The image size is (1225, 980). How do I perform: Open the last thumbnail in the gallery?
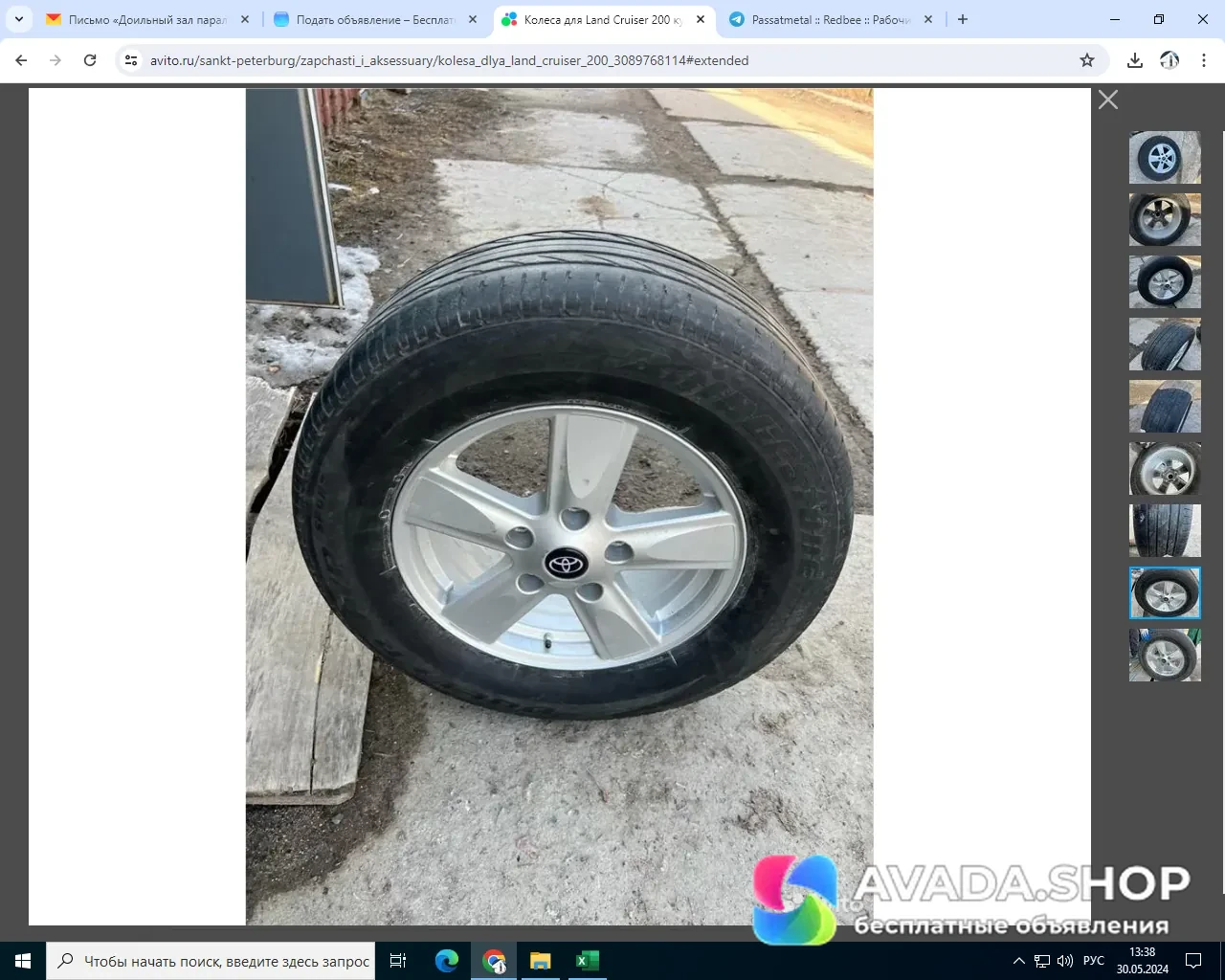(1165, 656)
